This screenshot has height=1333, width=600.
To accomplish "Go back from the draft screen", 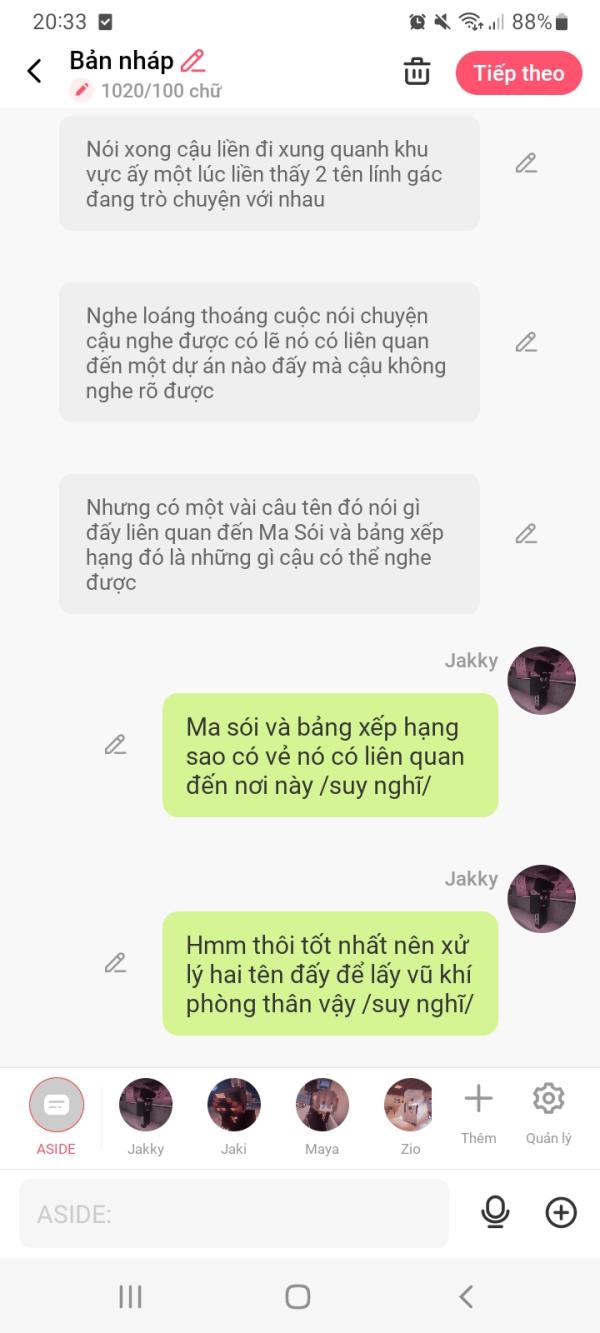I will [x=34, y=71].
